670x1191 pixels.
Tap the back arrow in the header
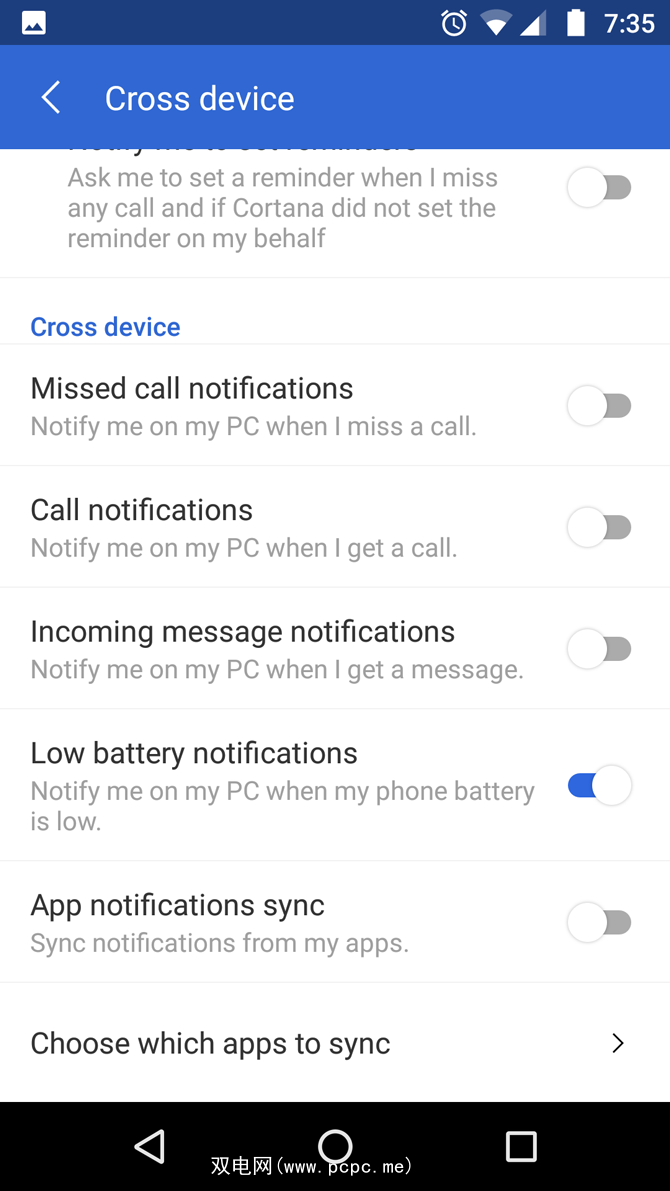point(51,98)
